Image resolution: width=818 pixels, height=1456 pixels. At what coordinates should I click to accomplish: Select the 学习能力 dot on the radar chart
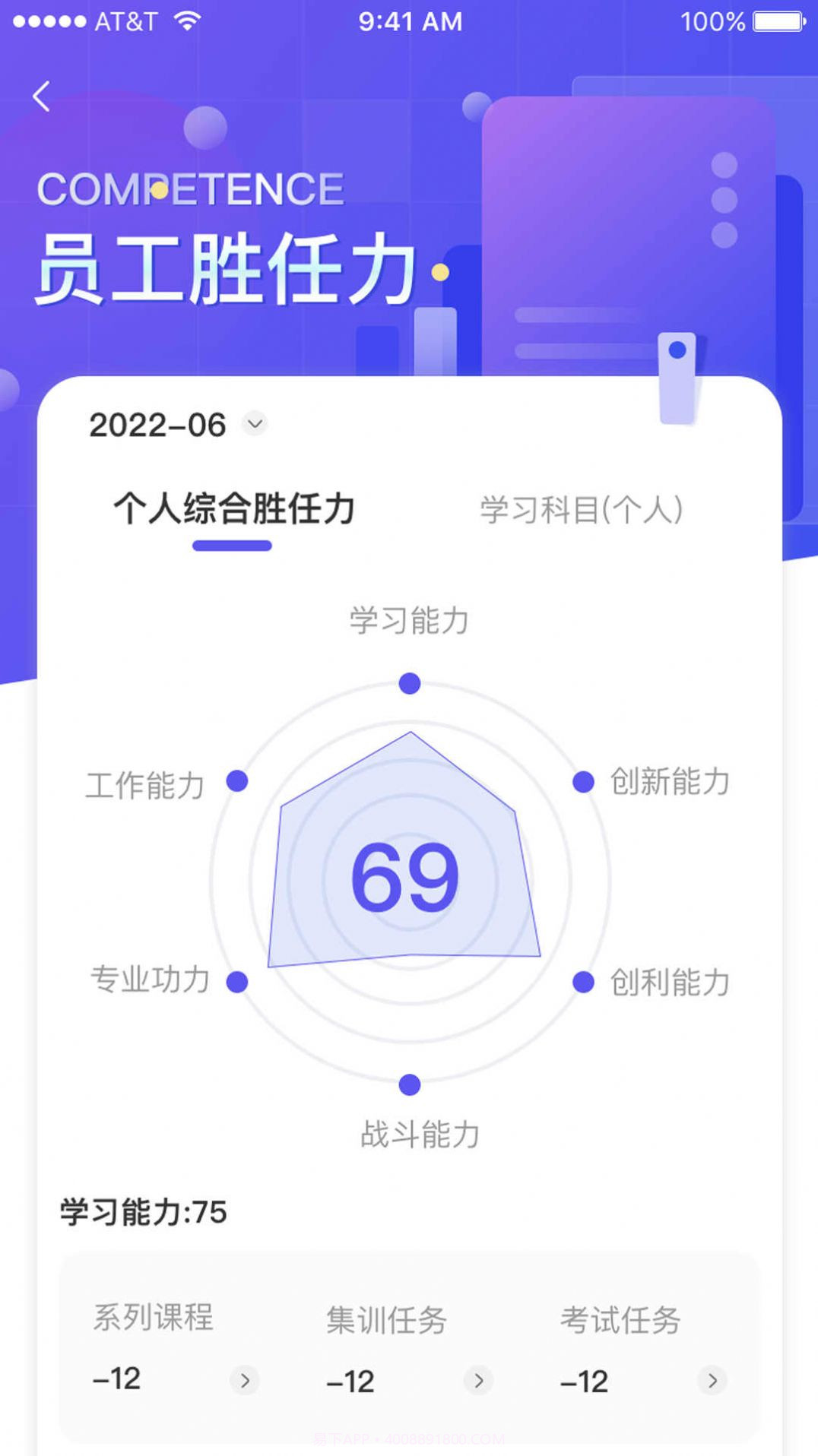click(x=410, y=684)
